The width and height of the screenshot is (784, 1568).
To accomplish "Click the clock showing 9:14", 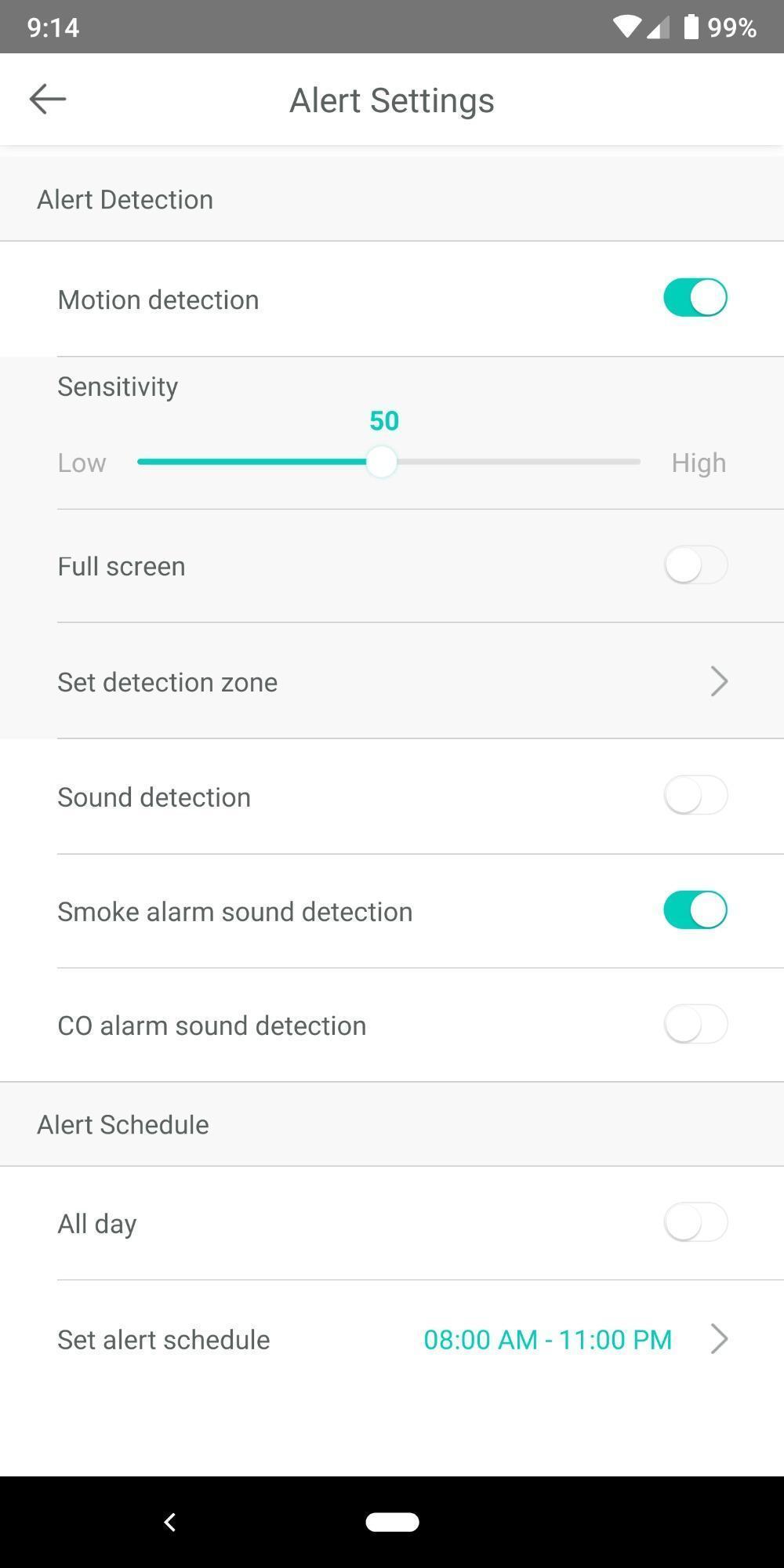I will coord(53,26).
